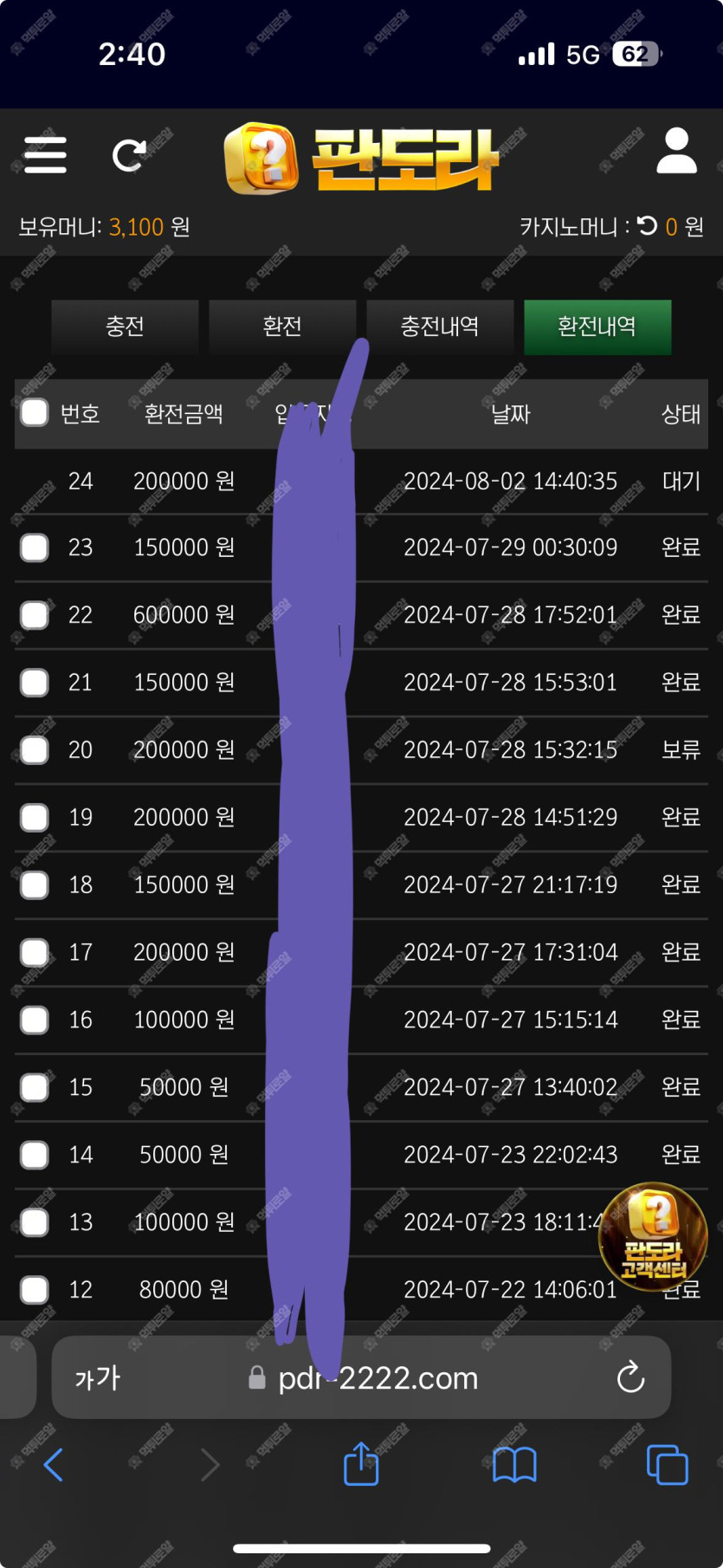Tick the checkbox for row 23
Viewport: 723px width, 1568px height.
(35, 548)
